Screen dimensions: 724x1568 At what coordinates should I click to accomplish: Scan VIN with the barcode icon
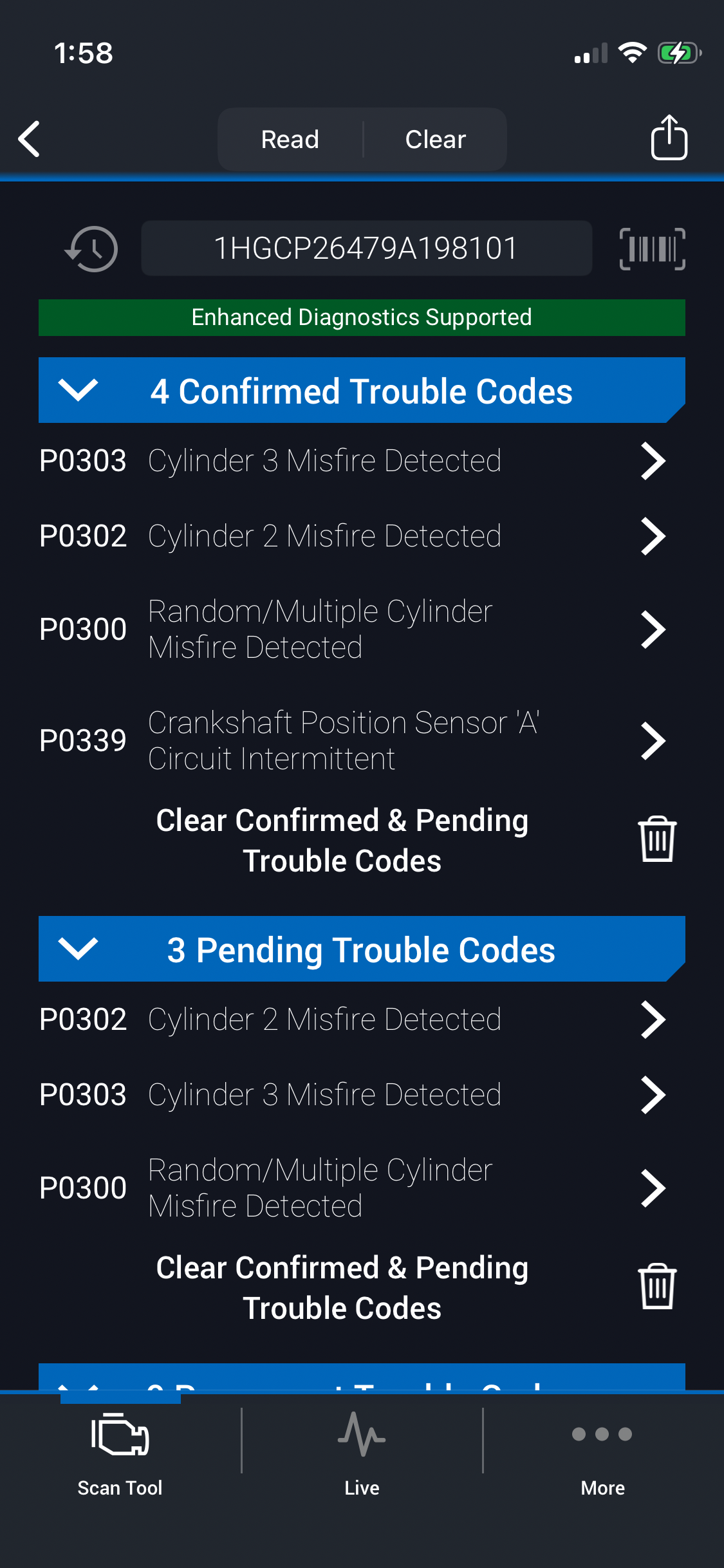click(x=652, y=249)
